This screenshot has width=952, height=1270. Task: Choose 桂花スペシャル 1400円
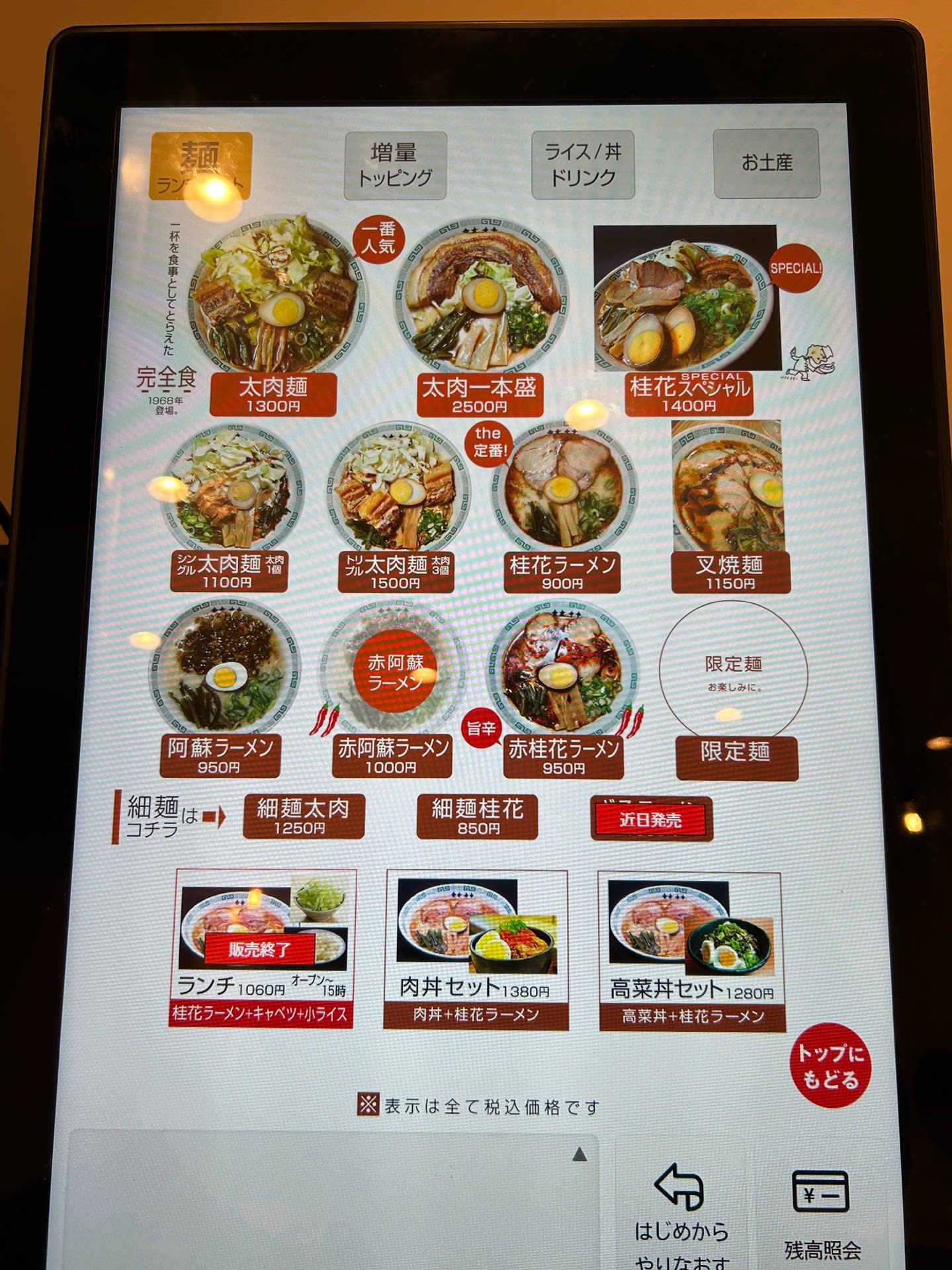[689, 394]
